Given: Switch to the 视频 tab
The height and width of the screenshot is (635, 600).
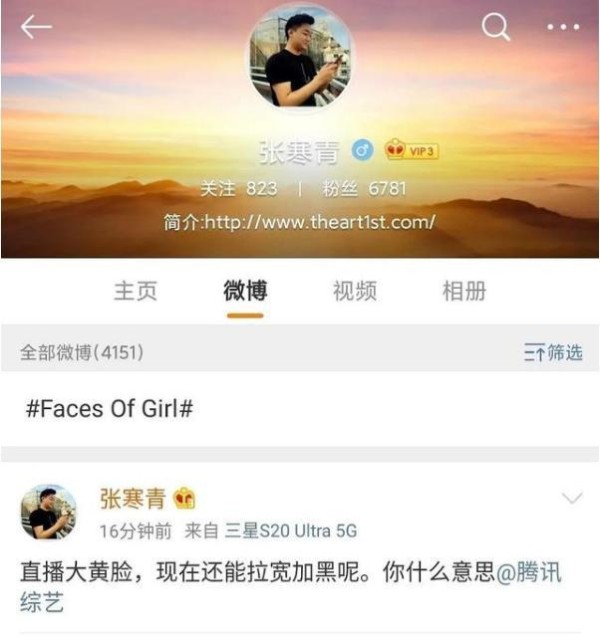Looking at the screenshot, I should pos(354,291).
